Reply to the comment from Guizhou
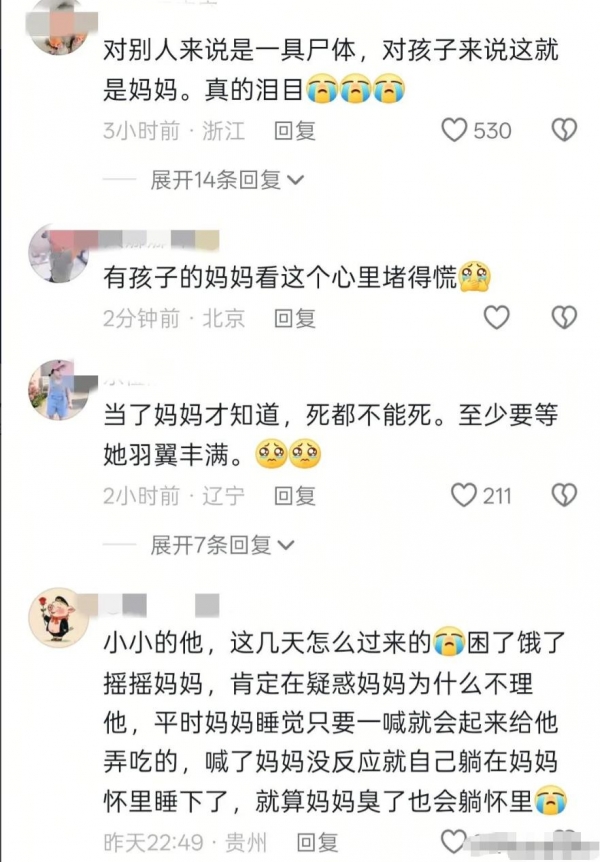The image size is (600, 862). (317, 841)
